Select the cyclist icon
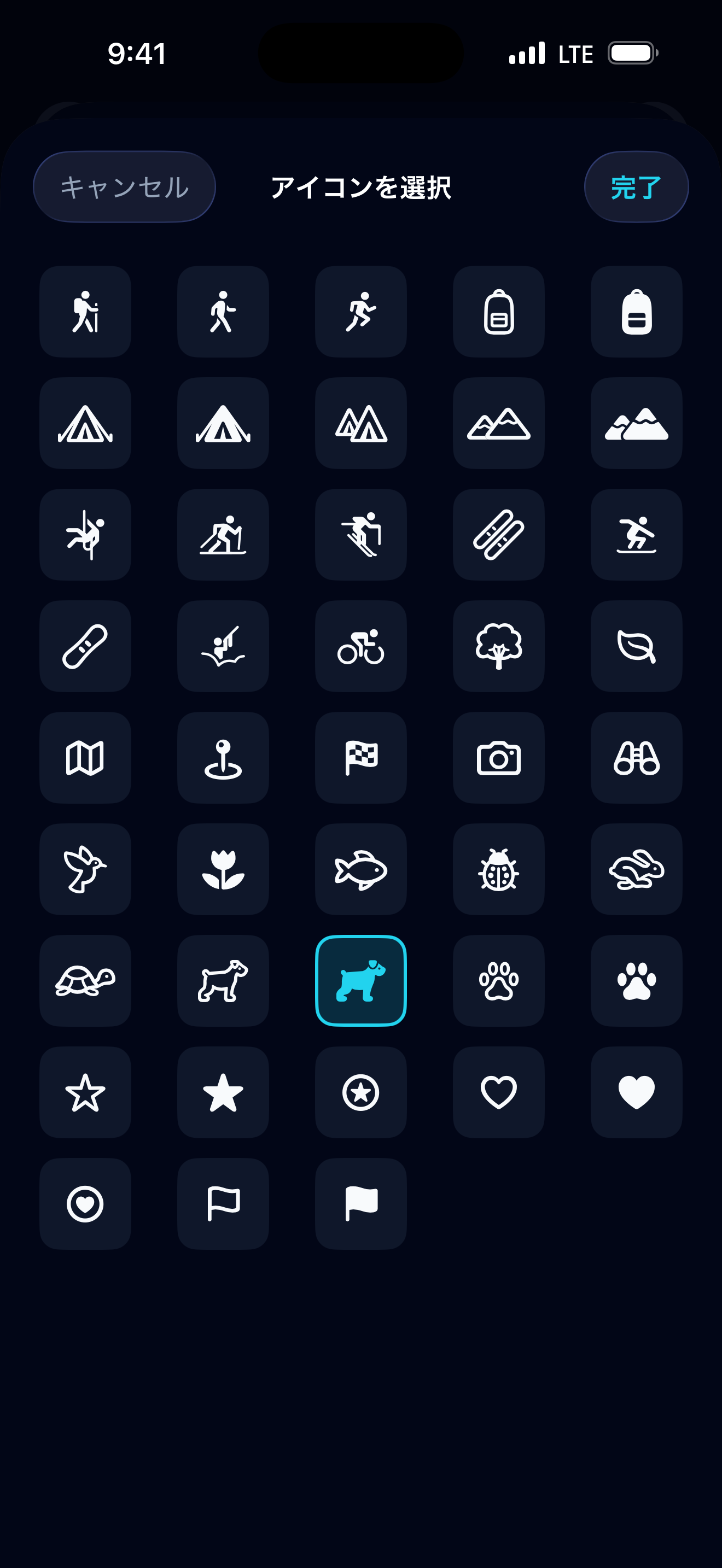Image resolution: width=722 pixels, height=1568 pixels. tap(361, 646)
